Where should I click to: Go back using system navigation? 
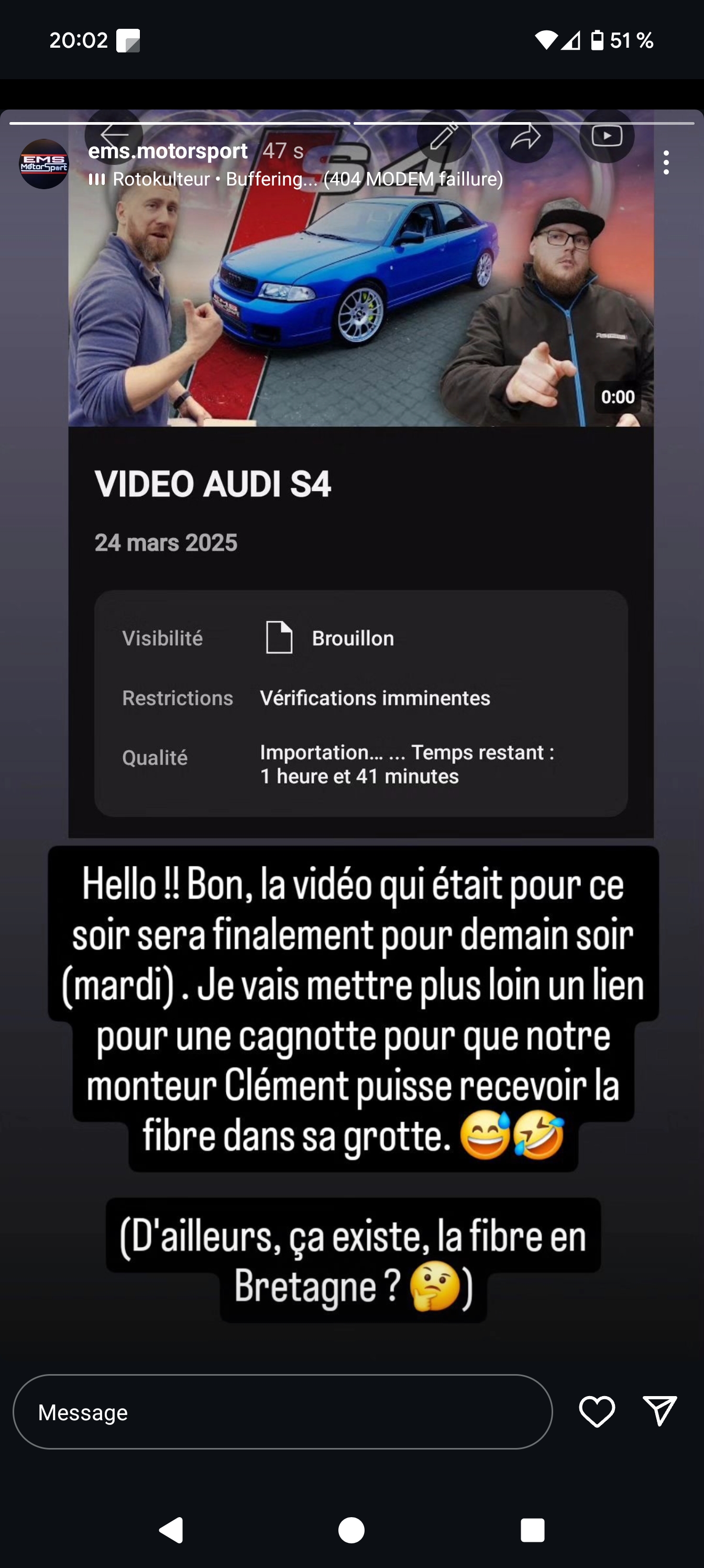172,1529
